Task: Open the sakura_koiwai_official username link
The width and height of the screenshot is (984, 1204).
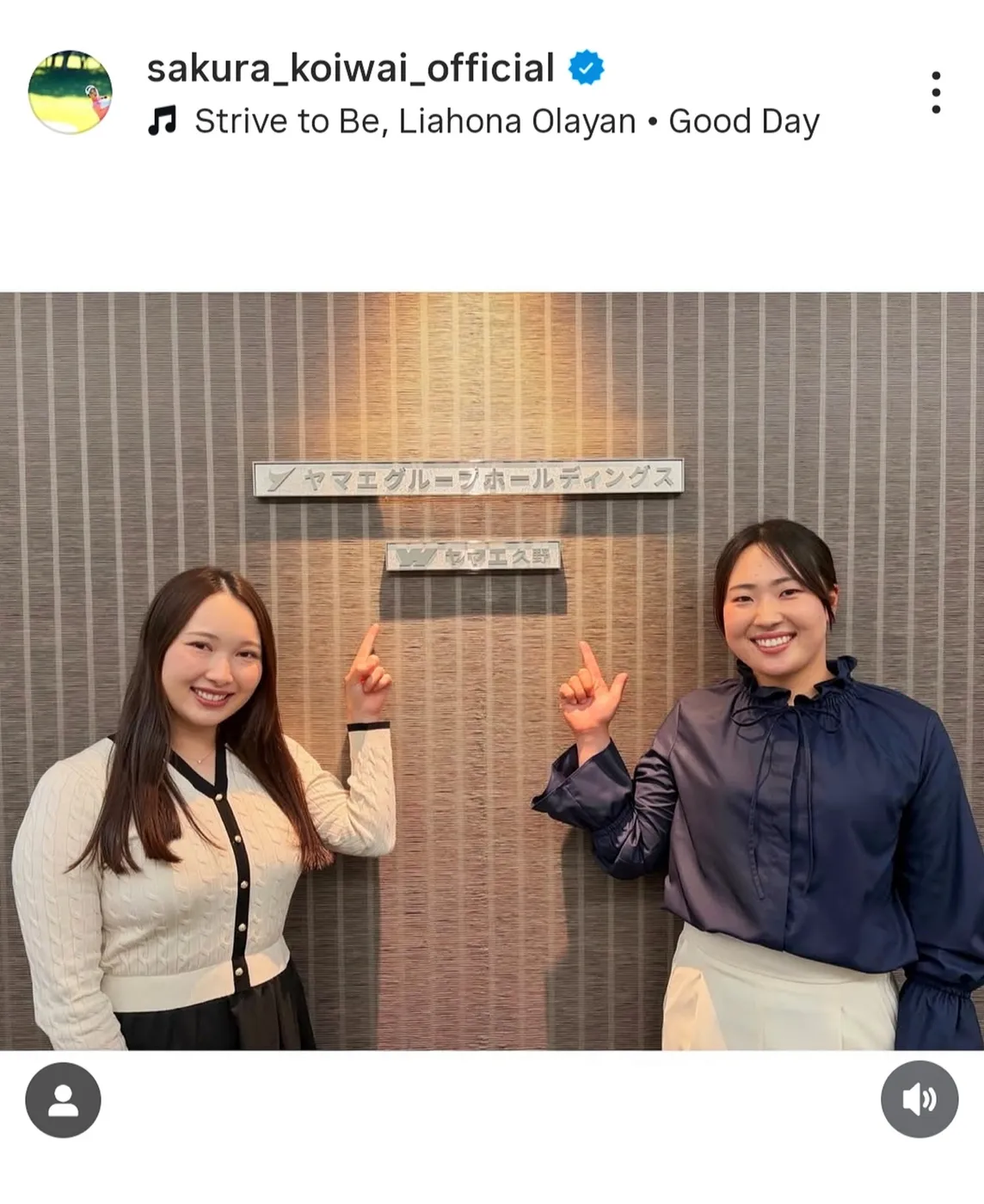Action: [350, 68]
